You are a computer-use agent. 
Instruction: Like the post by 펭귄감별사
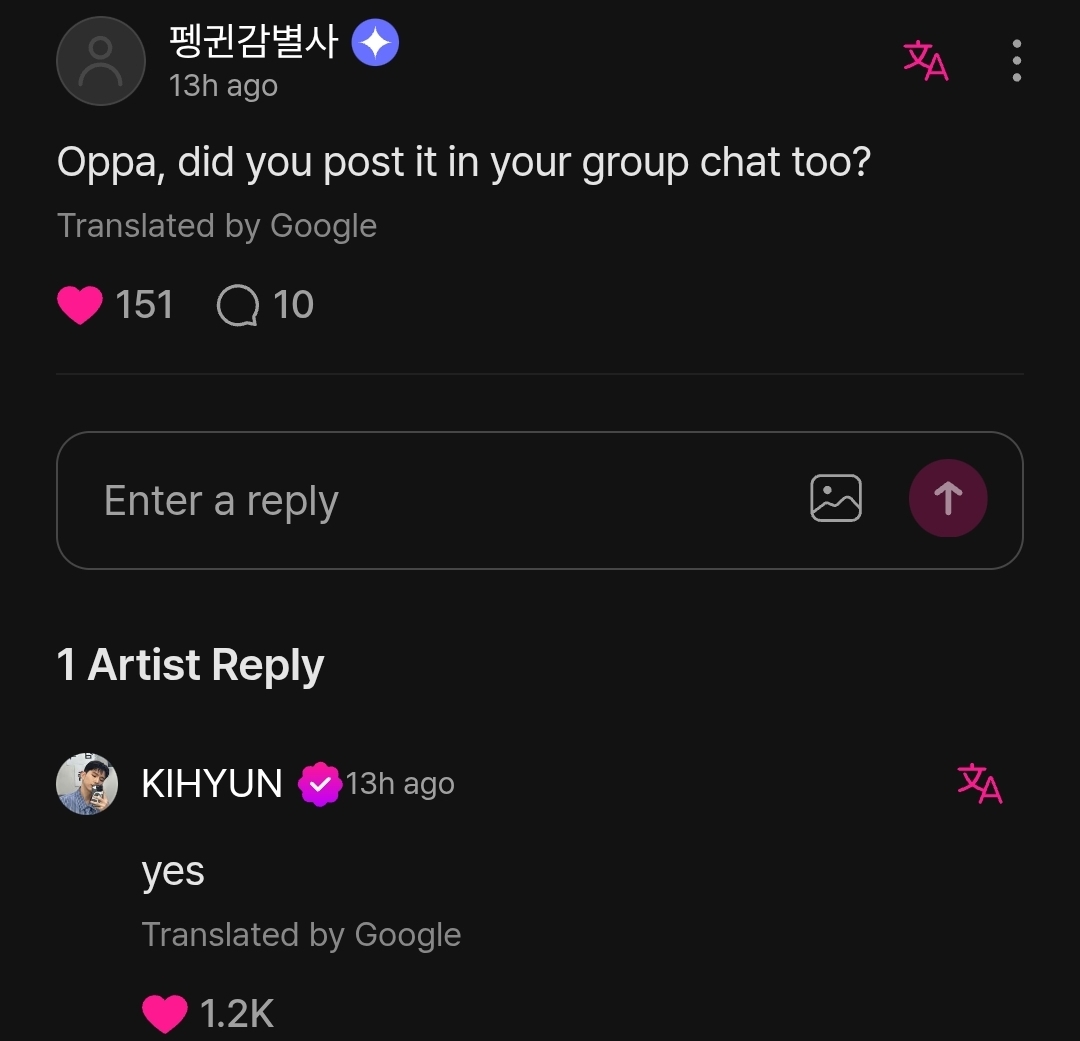(x=80, y=305)
